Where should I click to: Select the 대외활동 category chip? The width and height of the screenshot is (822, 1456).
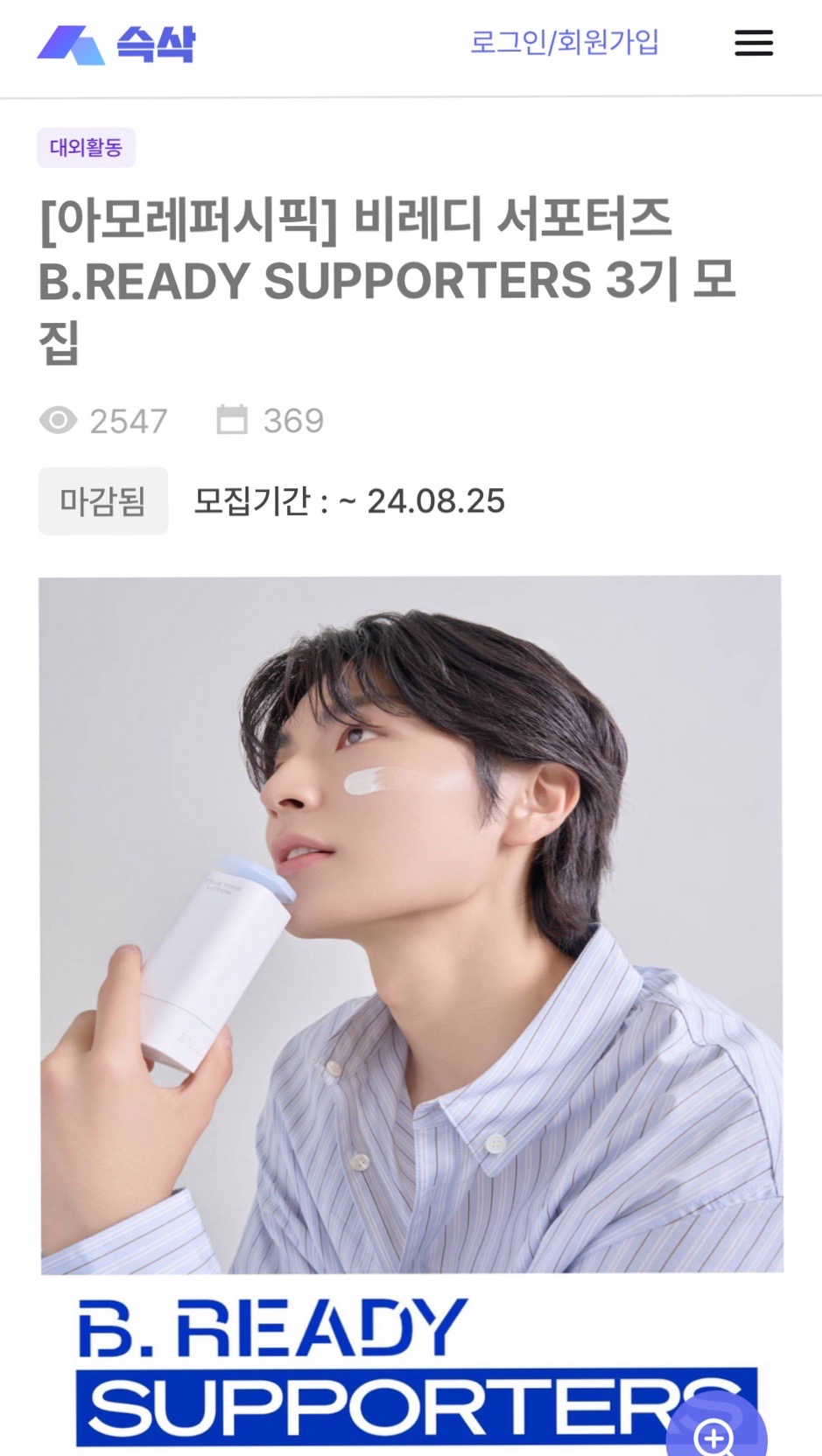coord(86,147)
